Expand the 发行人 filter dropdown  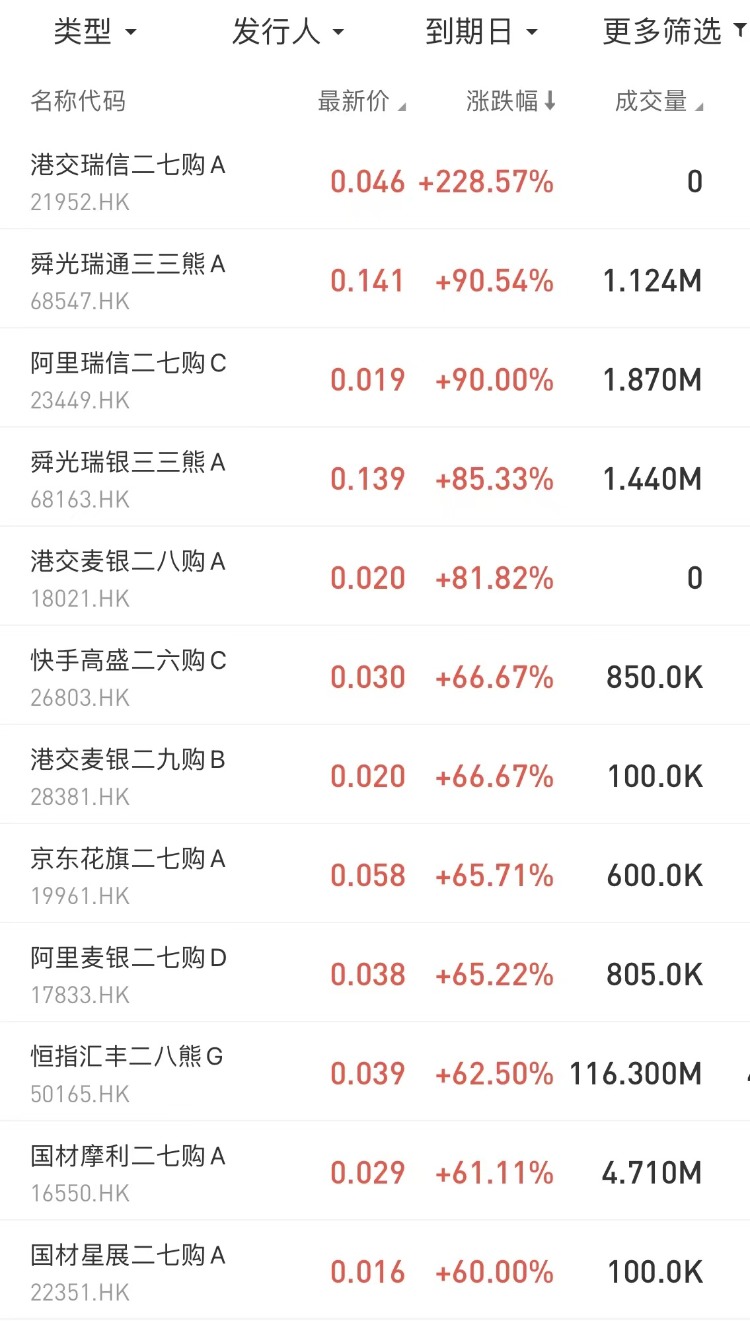tap(287, 32)
